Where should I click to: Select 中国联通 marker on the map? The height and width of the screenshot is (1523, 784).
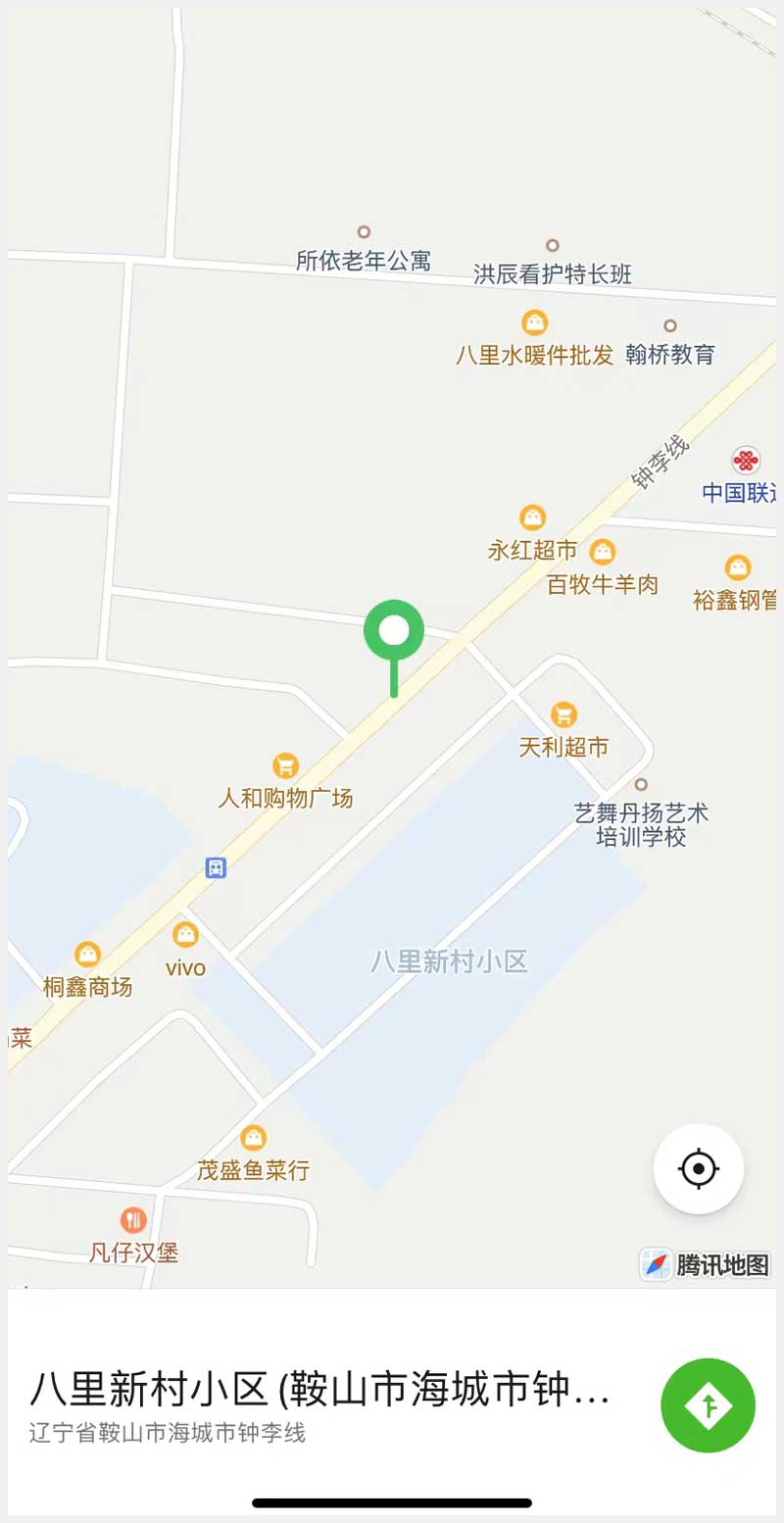tap(746, 461)
